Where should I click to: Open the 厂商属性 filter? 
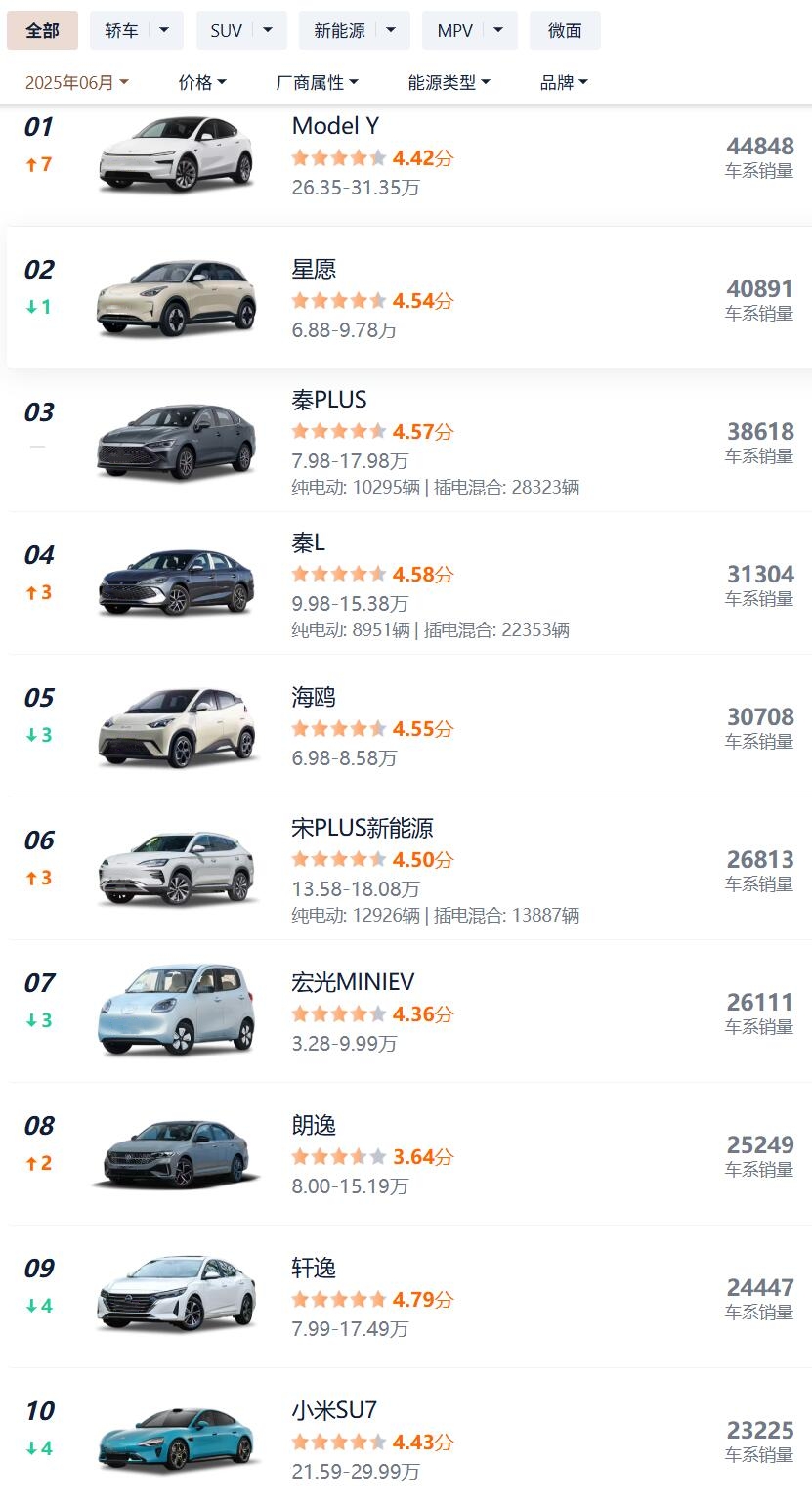[x=318, y=83]
